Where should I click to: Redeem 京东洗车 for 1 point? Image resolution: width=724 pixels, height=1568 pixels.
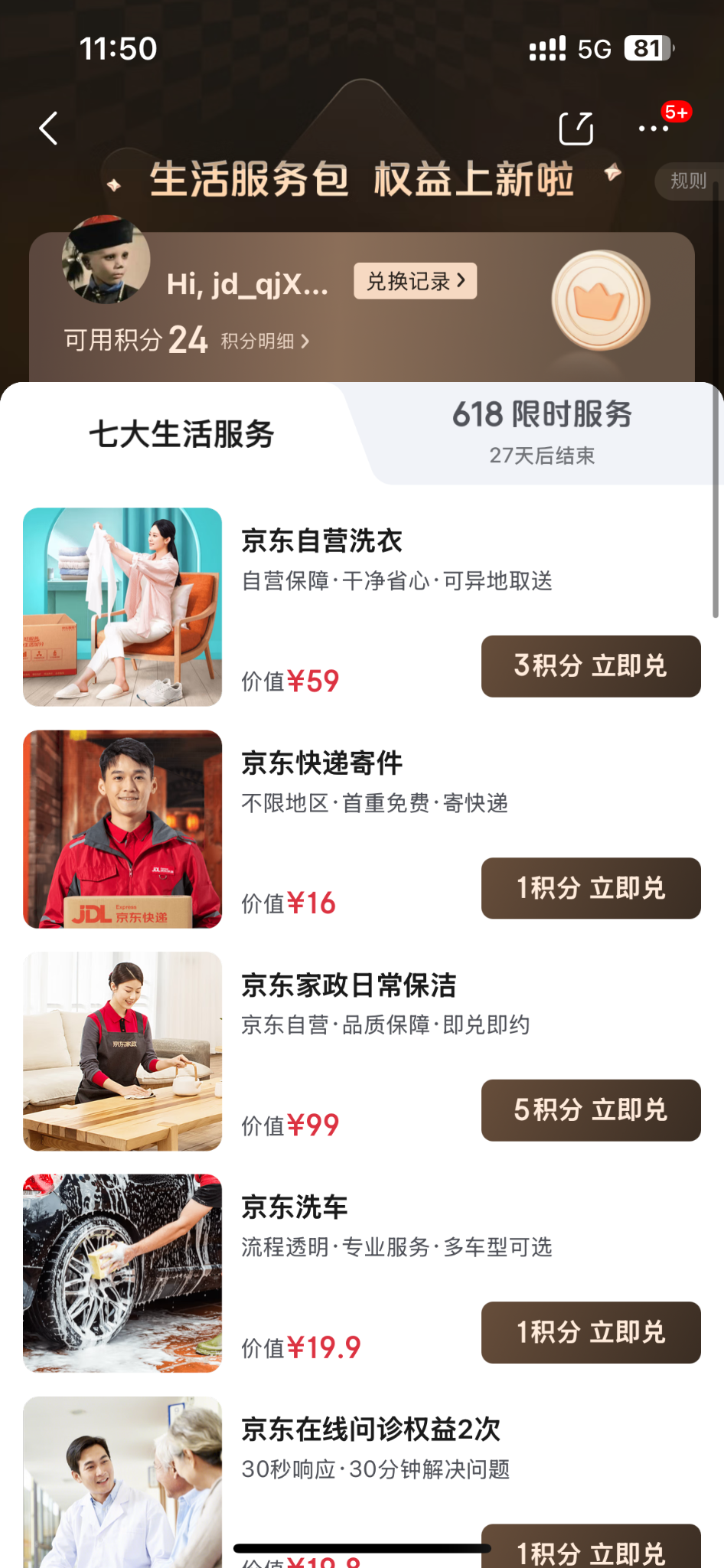coord(591,1332)
